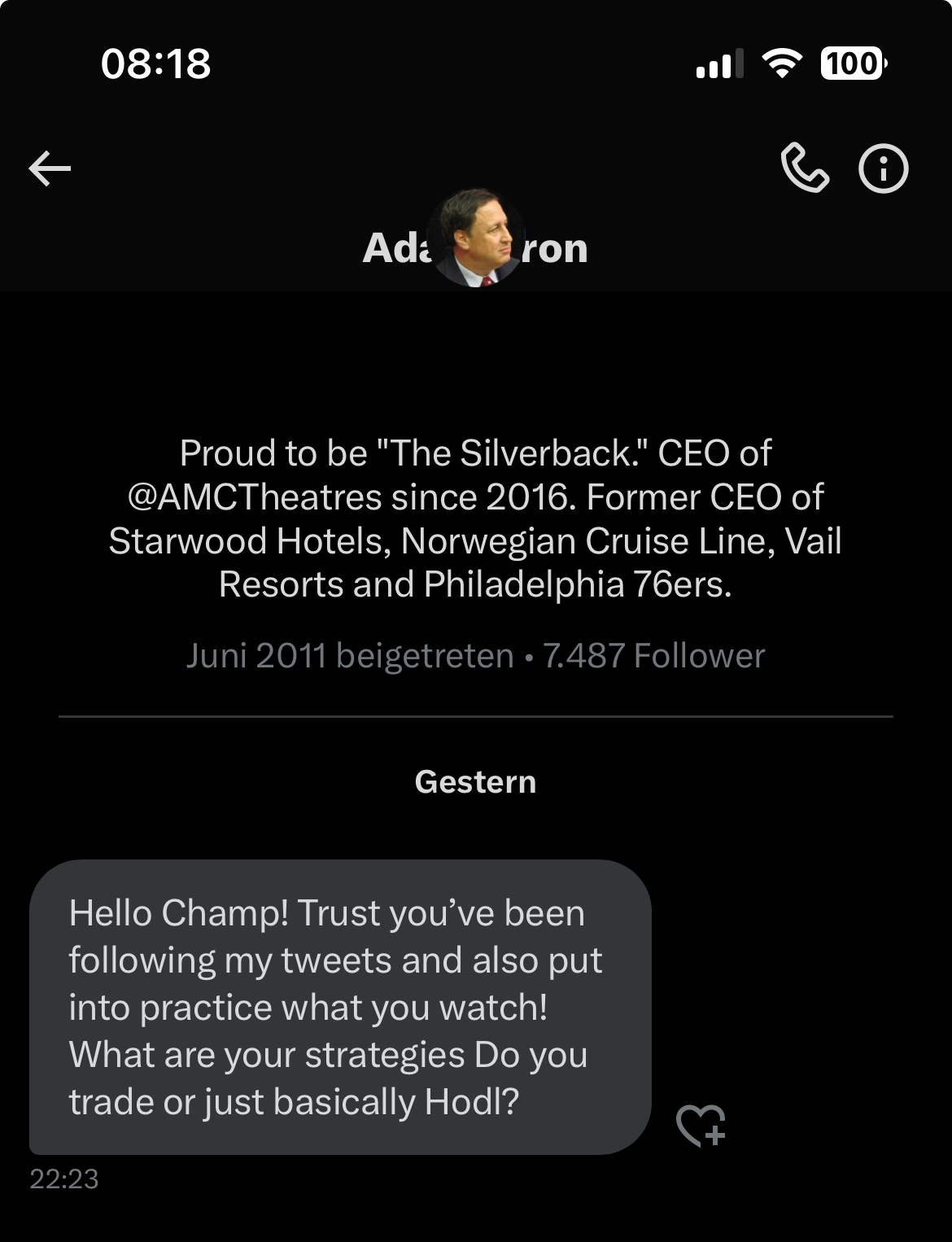Image resolution: width=952 pixels, height=1242 pixels.
Task: Go back to the messages list
Action: tap(50, 169)
